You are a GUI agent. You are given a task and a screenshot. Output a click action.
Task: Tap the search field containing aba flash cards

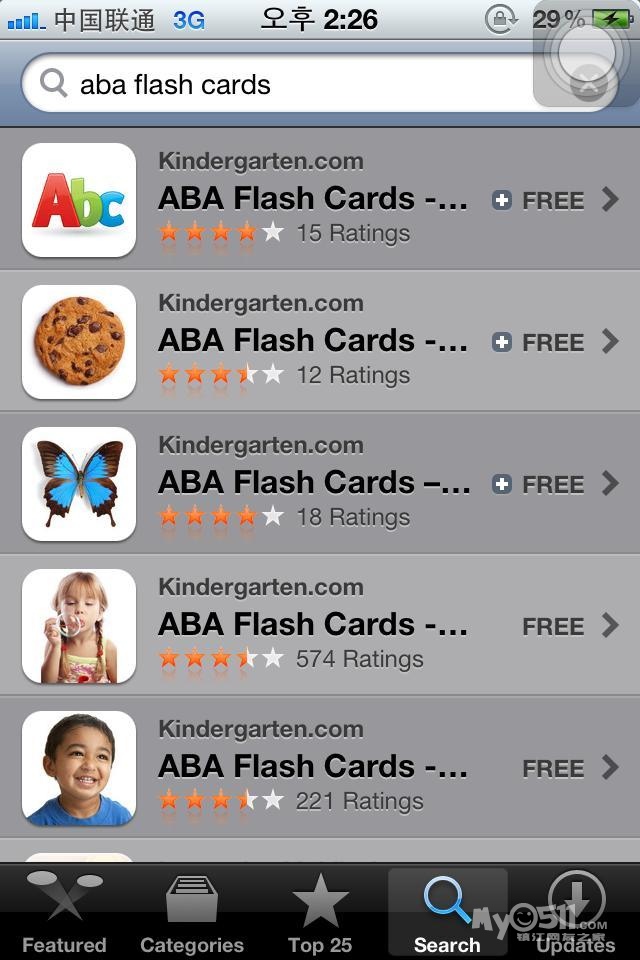pyautogui.click(x=280, y=85)
